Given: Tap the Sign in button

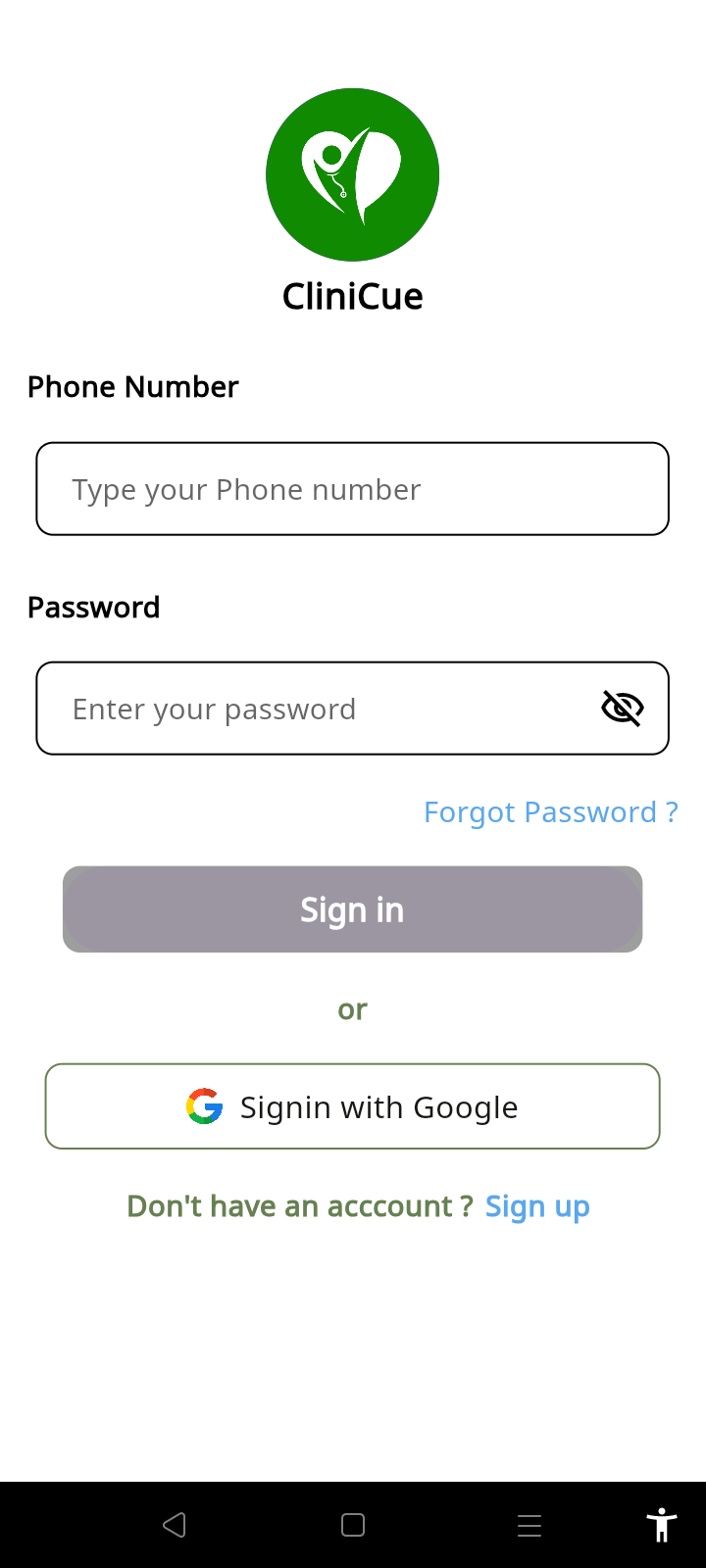Looking at the screenshot, I should (352, 909).
